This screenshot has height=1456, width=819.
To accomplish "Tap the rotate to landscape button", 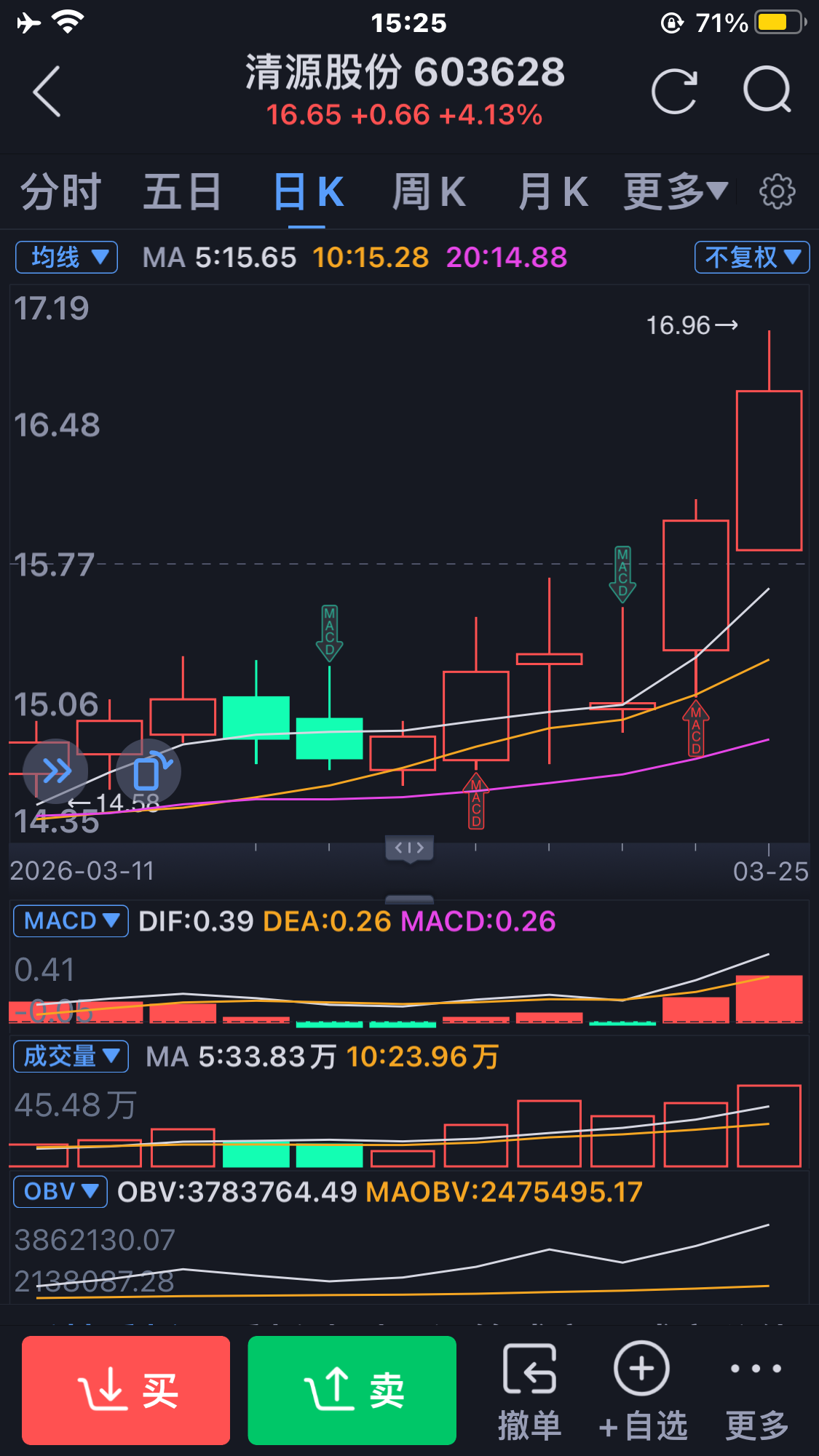I will [x=149, y=771].
